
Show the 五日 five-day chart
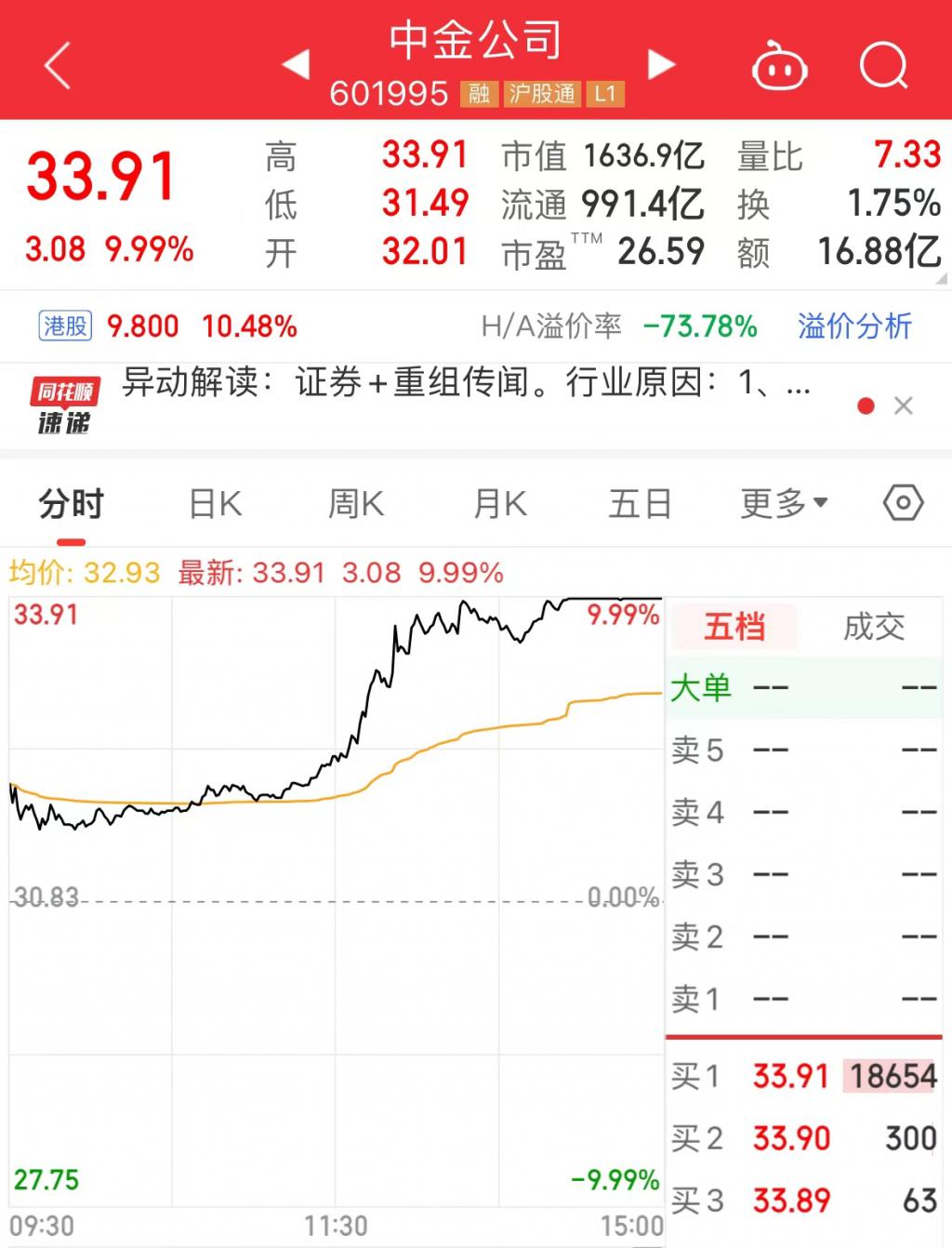tap(640, 505)
